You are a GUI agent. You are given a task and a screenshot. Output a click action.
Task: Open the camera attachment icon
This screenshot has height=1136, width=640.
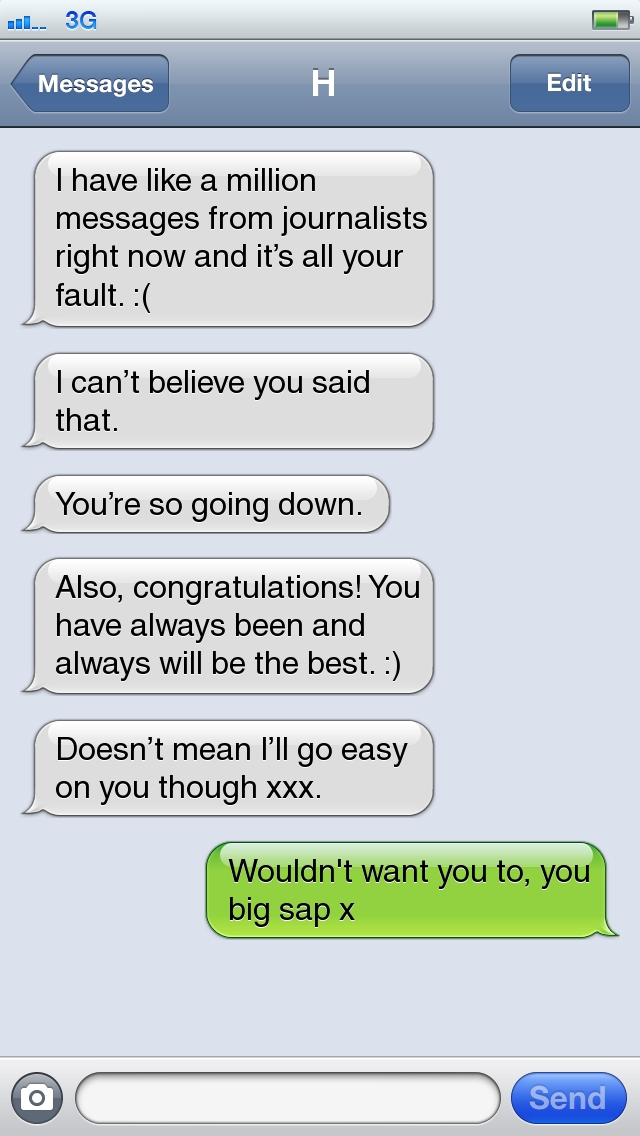(x=37, y=1098)
